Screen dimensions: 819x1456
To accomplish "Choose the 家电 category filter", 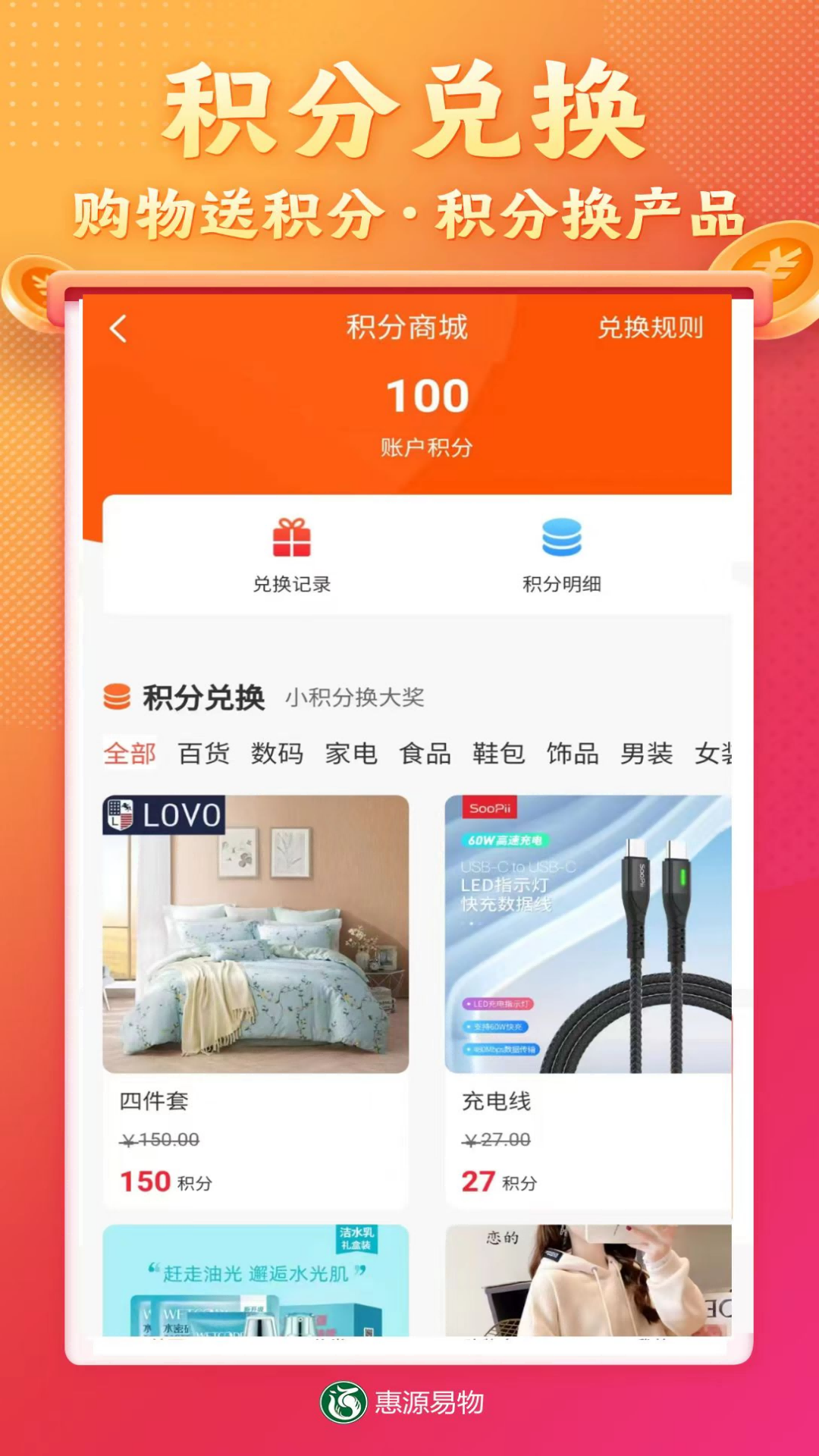I will coord(350,753).
